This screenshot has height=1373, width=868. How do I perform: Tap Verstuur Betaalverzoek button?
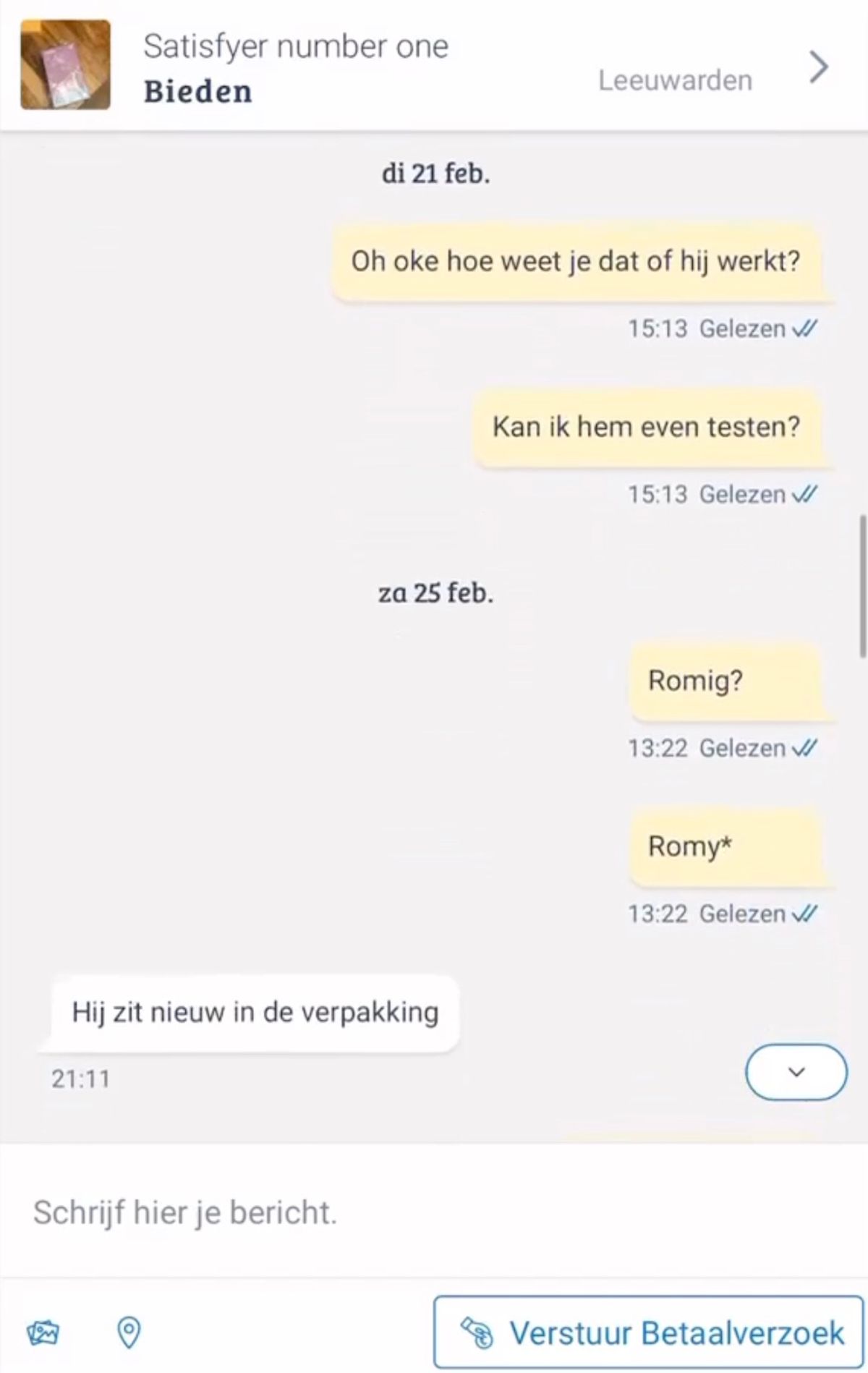tap(649, 1332)
